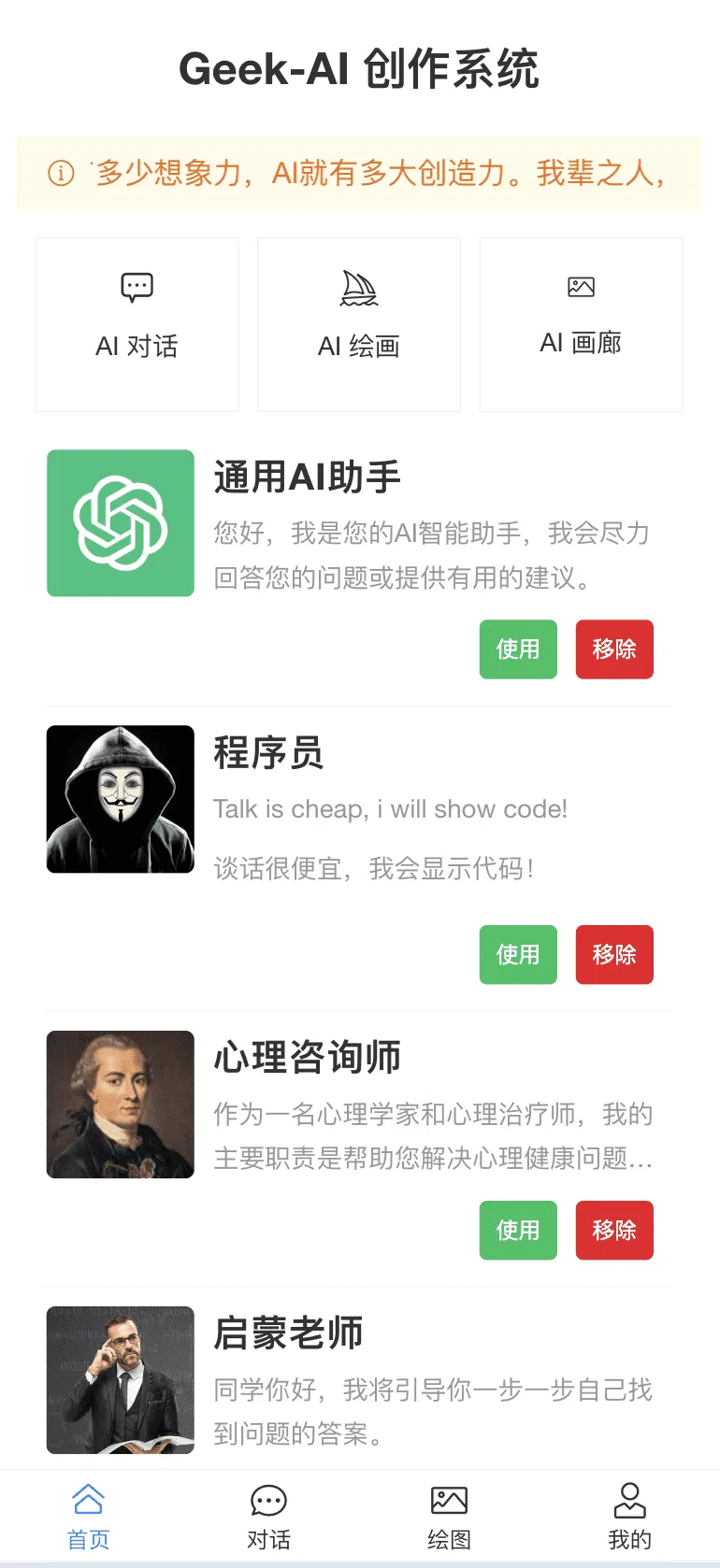
Task: Remove the 程序员 assistant
Action: click(614, 955)
